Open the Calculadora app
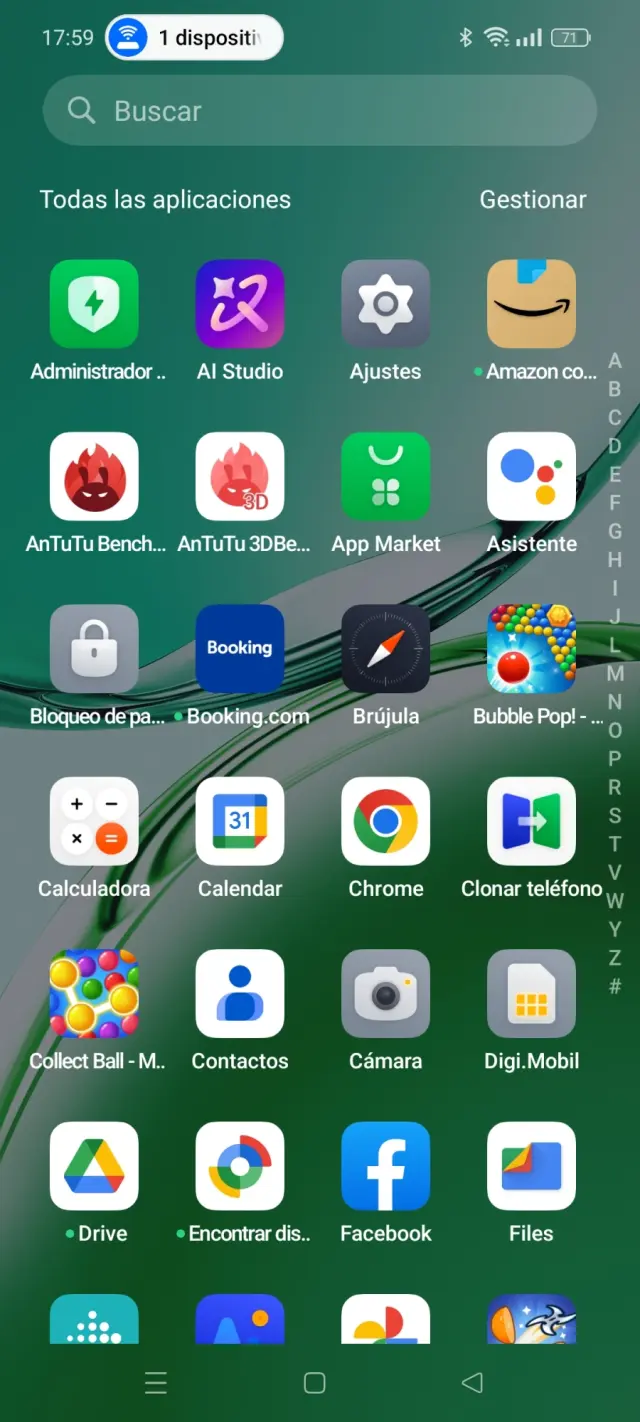The width and height of the screenshot is (640, 1422). 94,821
